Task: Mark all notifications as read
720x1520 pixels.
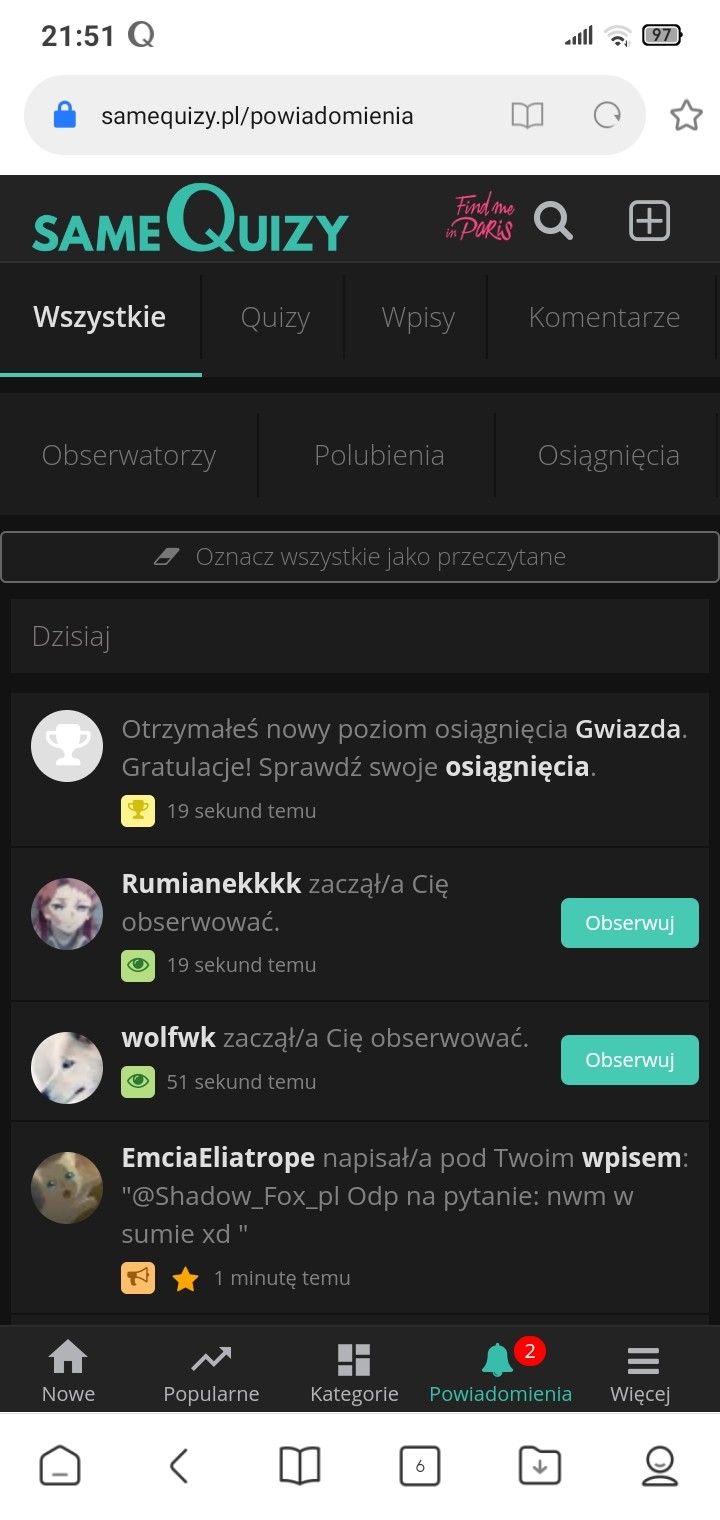Action: point(360,557)
